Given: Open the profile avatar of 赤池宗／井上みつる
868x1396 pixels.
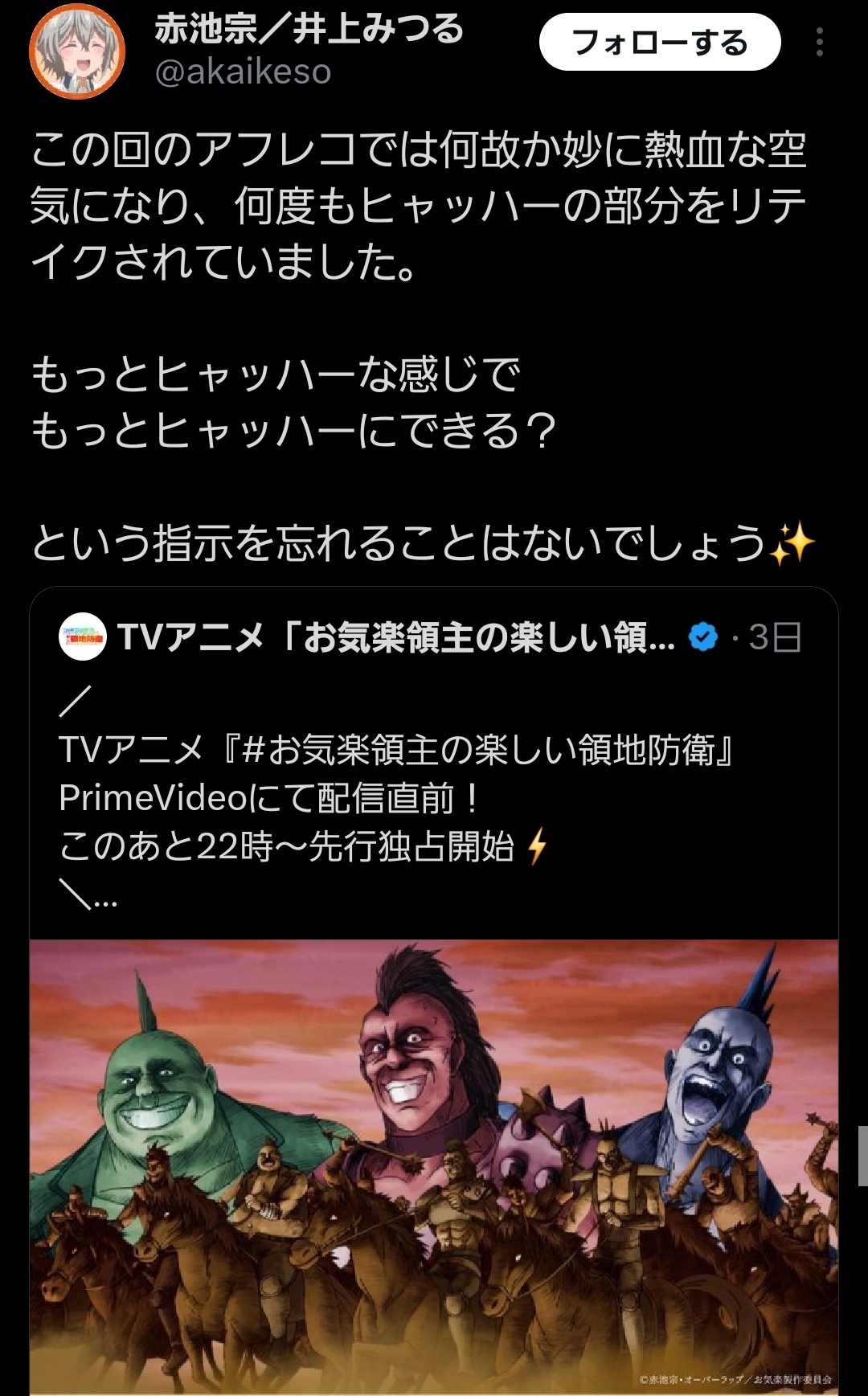Looking at the screenshot, I should click(77, 51).
